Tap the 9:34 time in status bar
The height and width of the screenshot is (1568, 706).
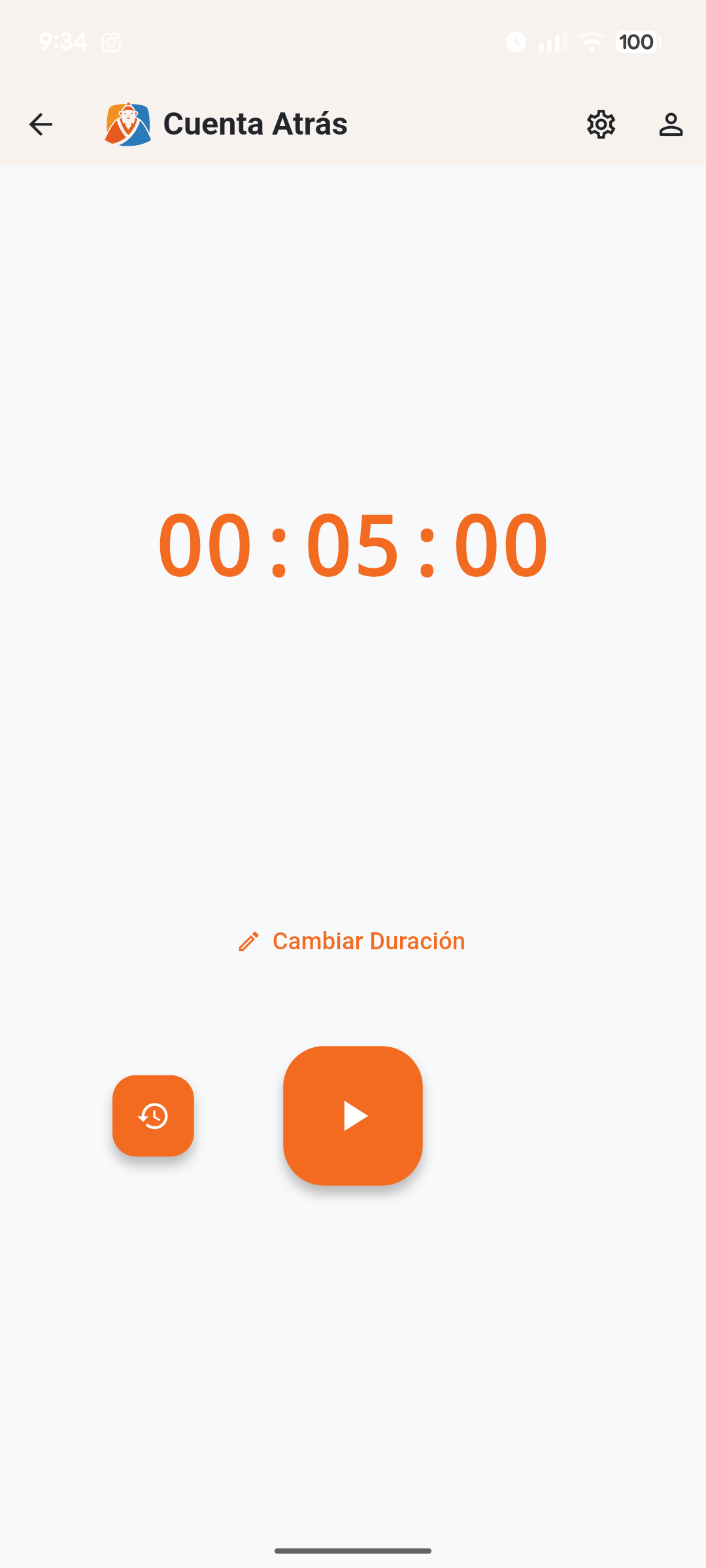[x=63, y=41]
